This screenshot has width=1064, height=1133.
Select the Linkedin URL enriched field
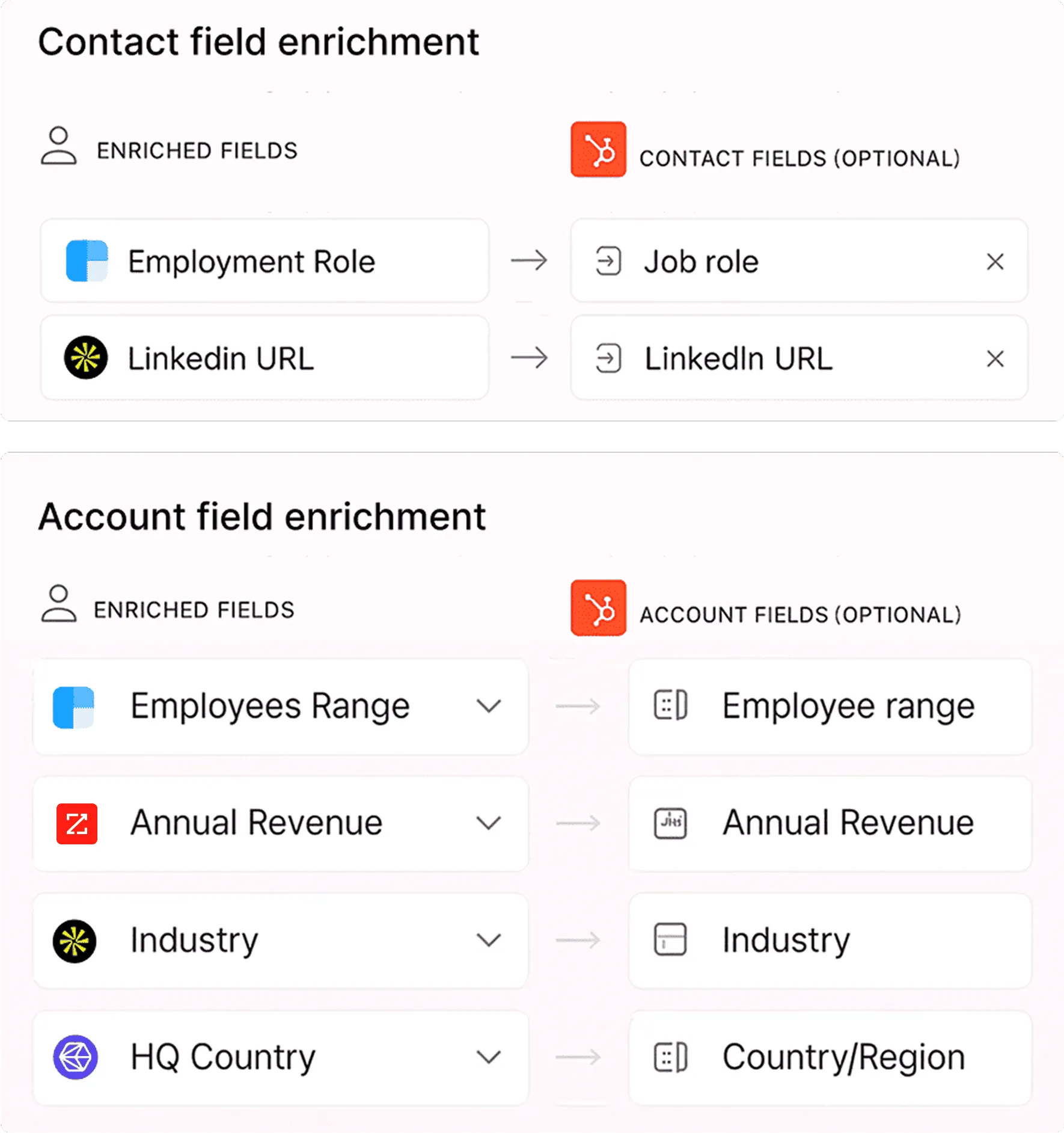tap(264, 358)
